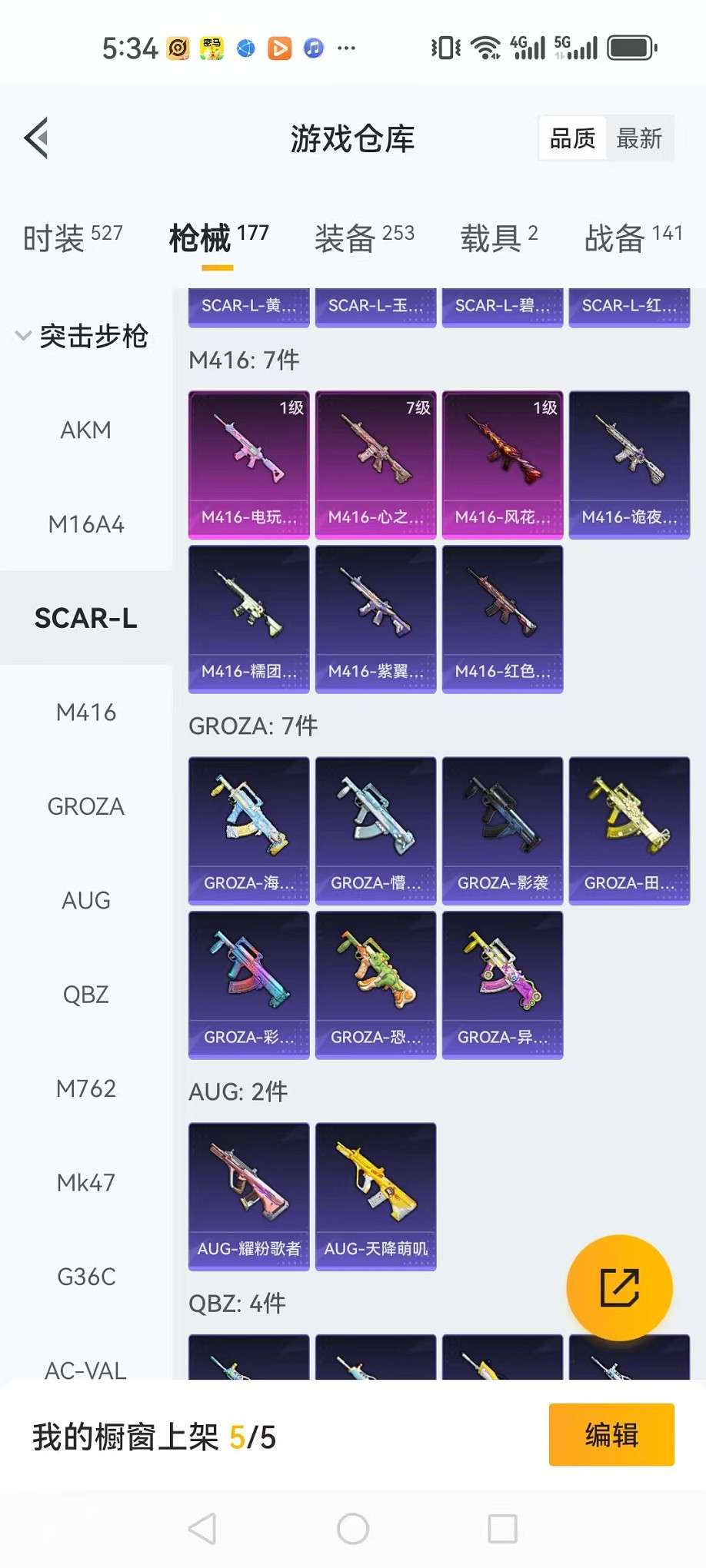This screenshot has width=706, height=1568.
Task: Select AKM in the side list
Action: click(x=85, y=430)
